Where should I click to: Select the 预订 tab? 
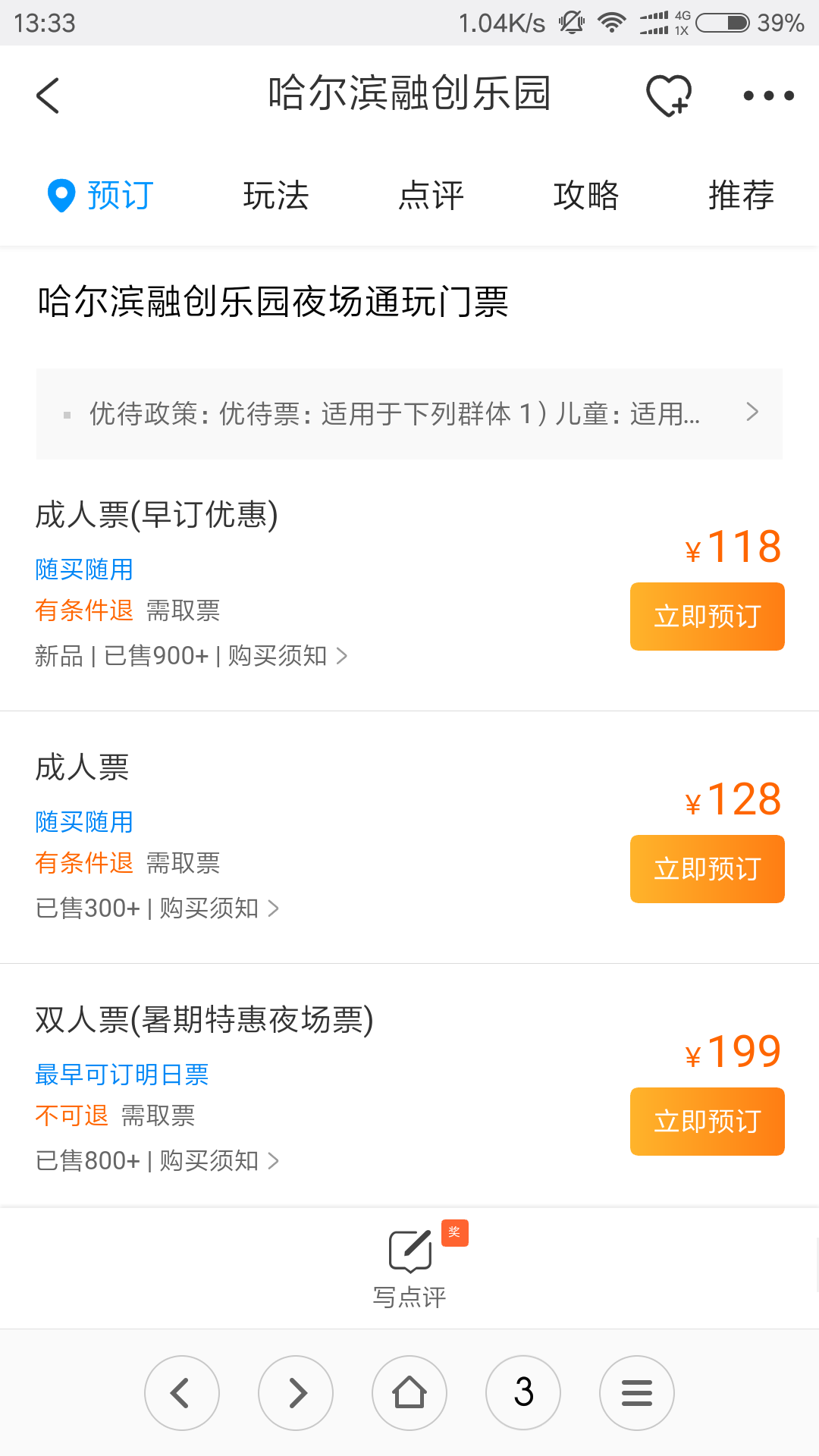click(x=101, y=196)
